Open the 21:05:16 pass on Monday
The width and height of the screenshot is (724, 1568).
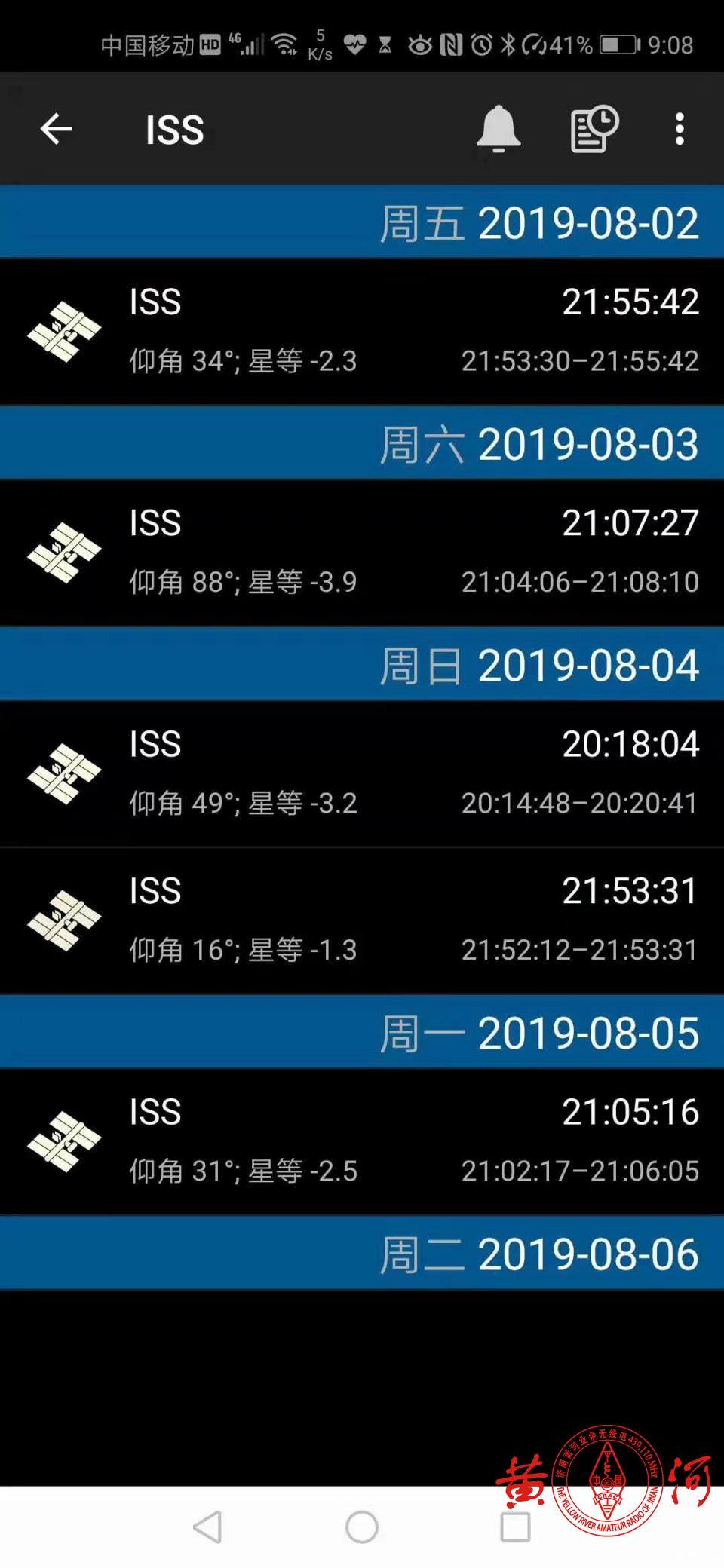pyautogui.click(x=362, y=1141)
